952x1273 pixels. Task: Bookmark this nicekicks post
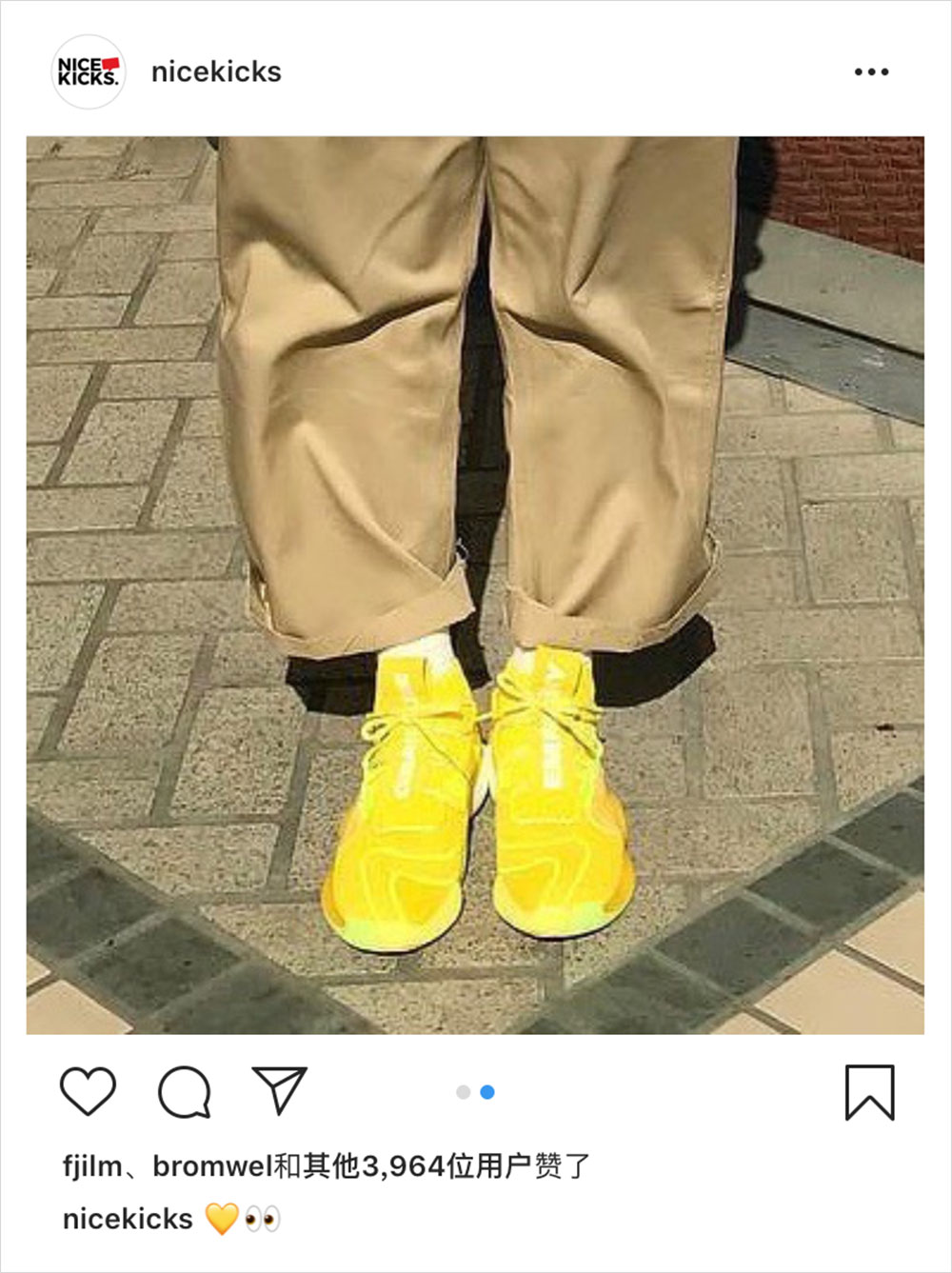coord(869,1092)
